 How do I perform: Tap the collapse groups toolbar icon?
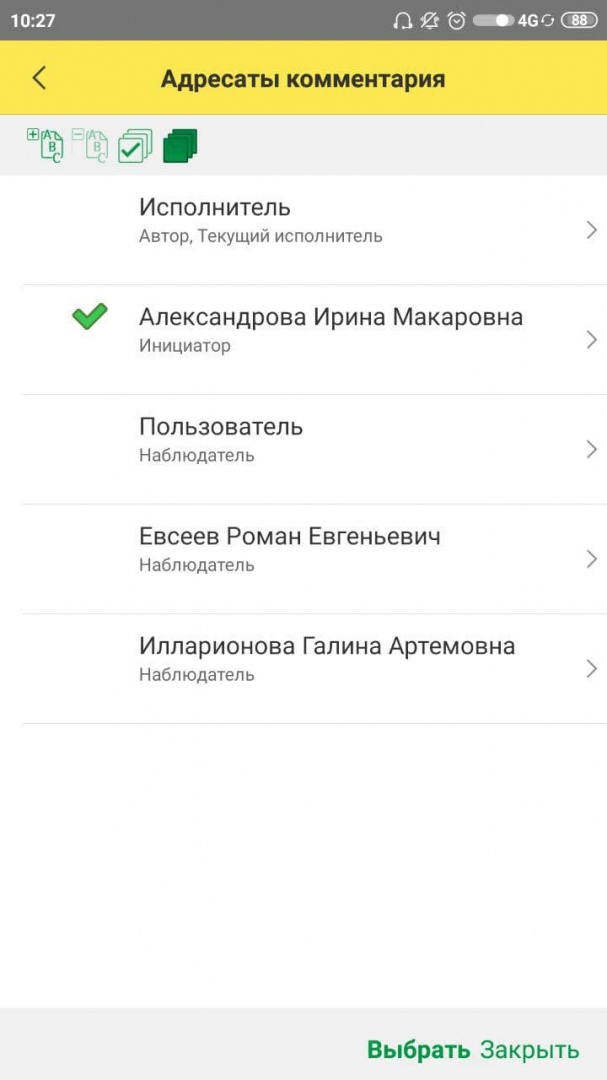89,146
